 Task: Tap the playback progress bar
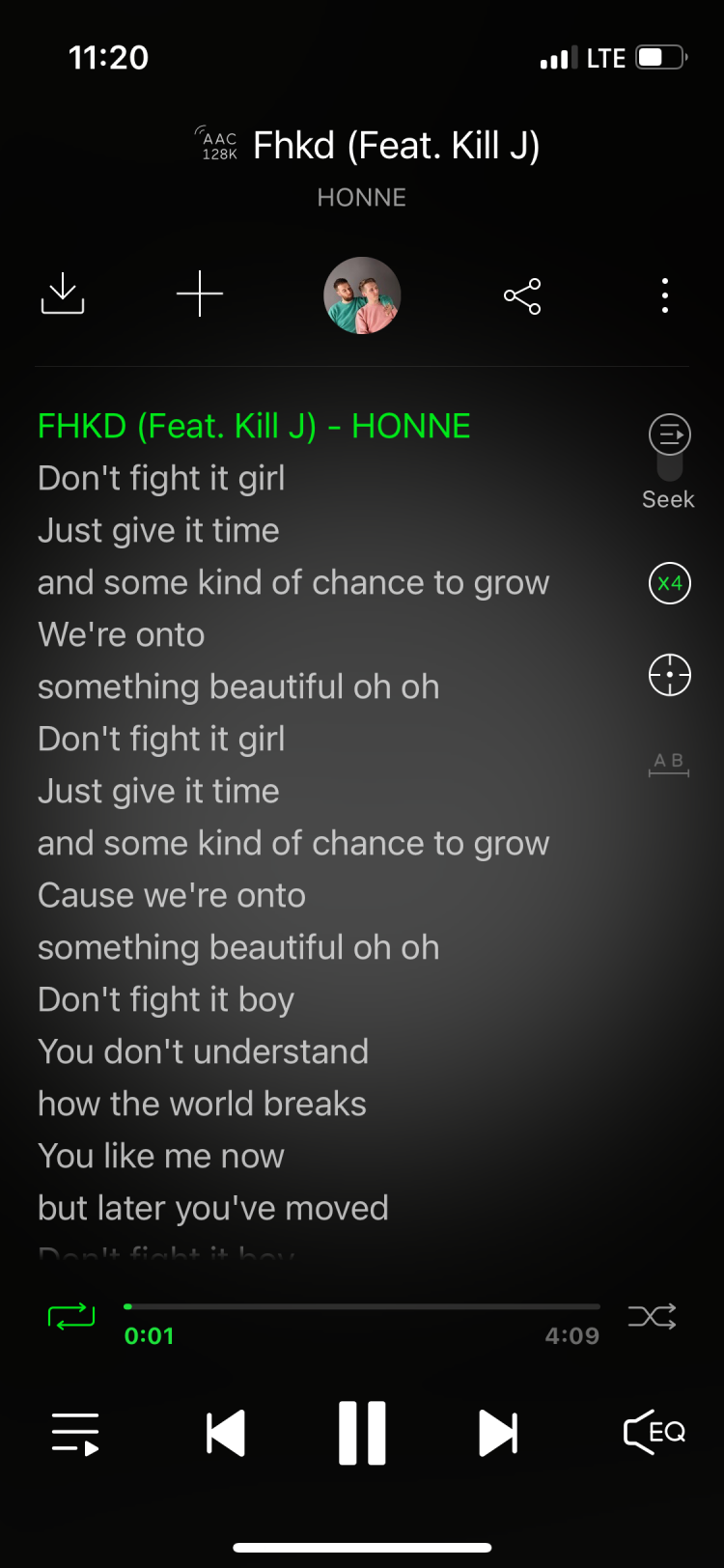(x=362, y=1306)
